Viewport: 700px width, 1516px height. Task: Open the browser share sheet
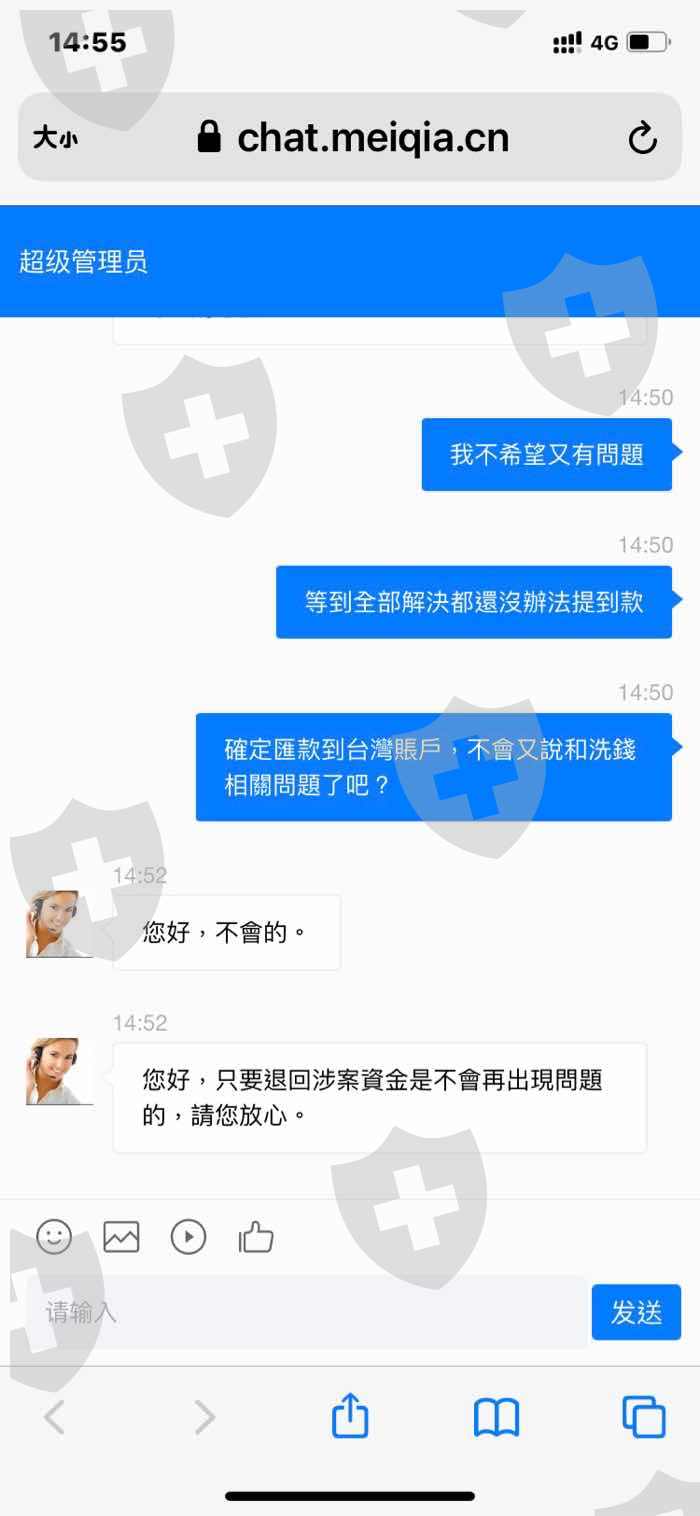[350, 1415]
